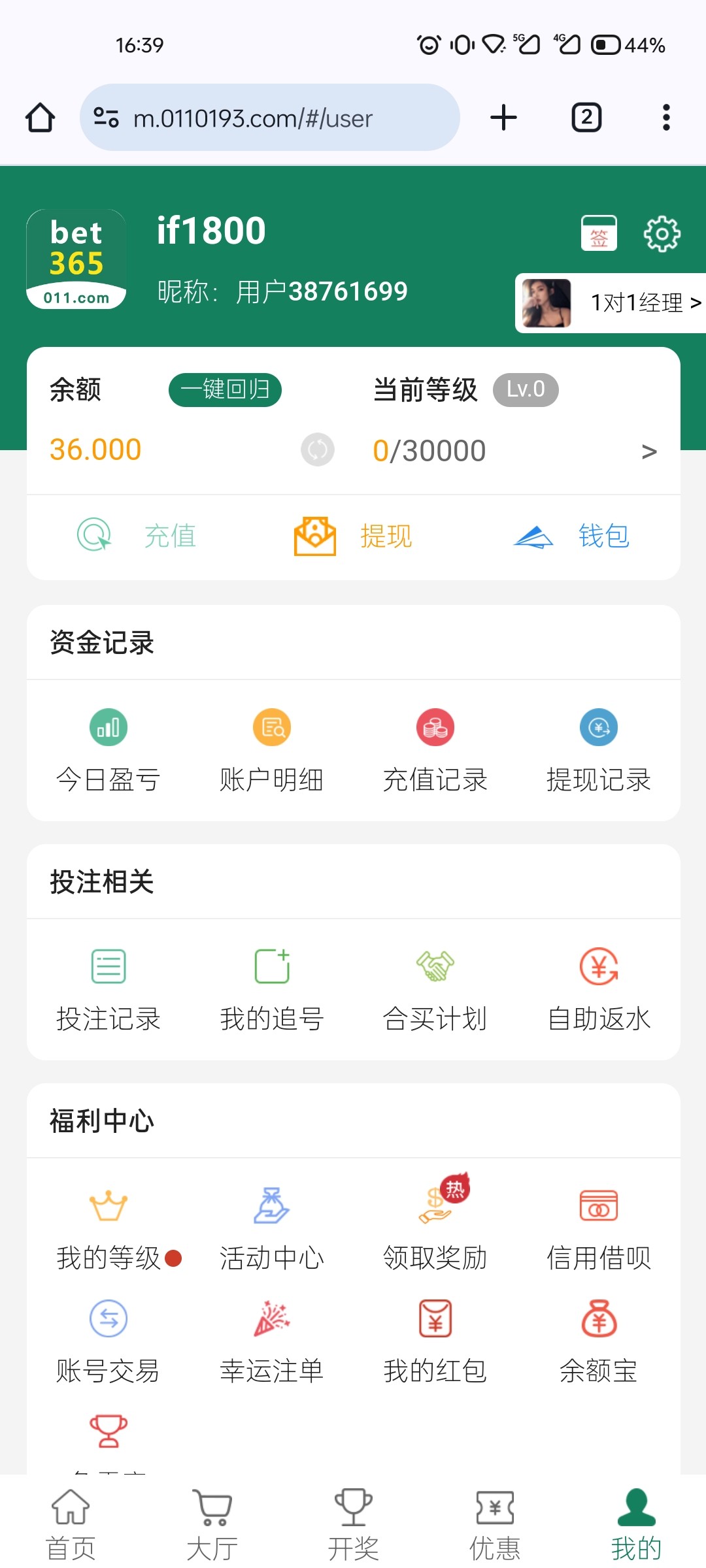Claim rewards via 领取奖励
This screenshot has width=706, height=1568.
coord(435,1228)
